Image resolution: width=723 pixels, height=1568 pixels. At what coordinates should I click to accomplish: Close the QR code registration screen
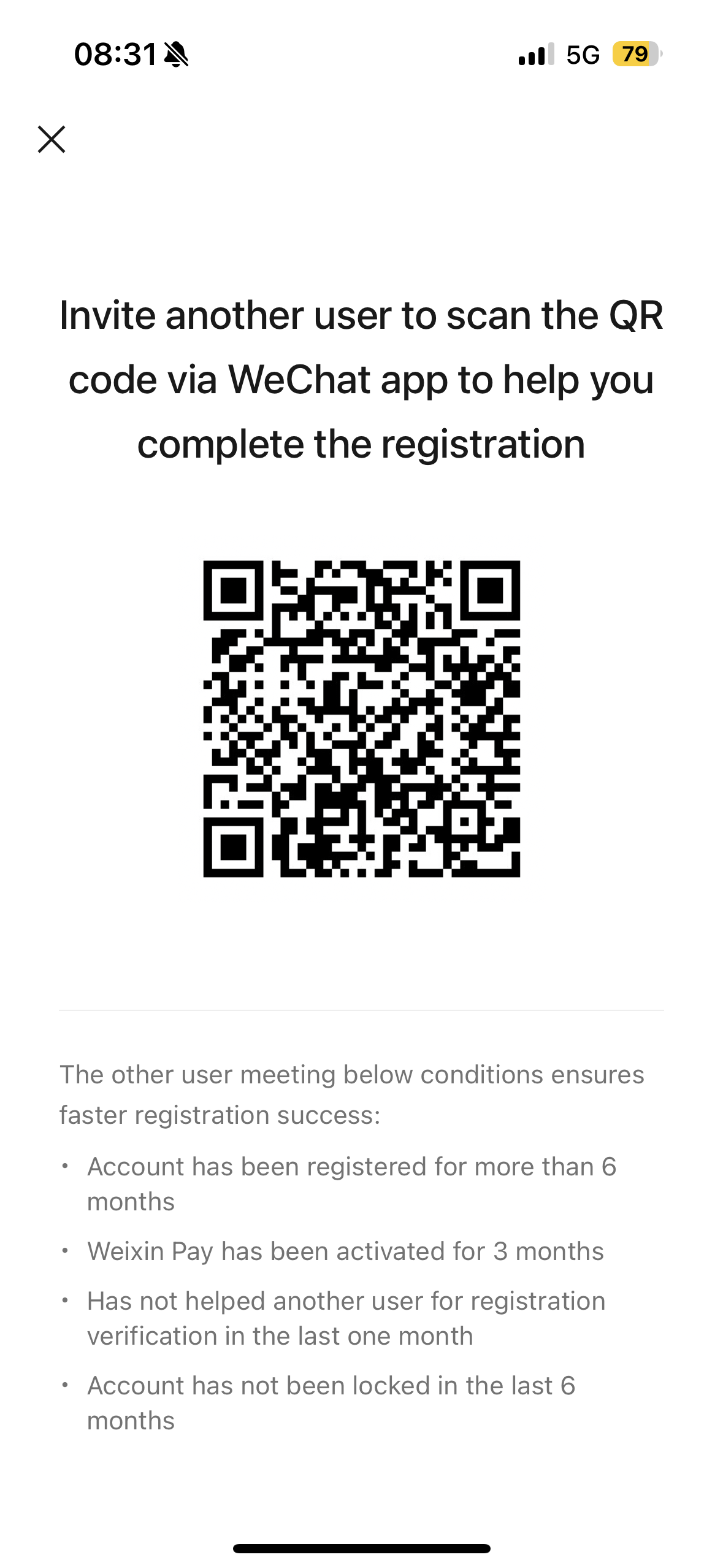tap(52, 139)
